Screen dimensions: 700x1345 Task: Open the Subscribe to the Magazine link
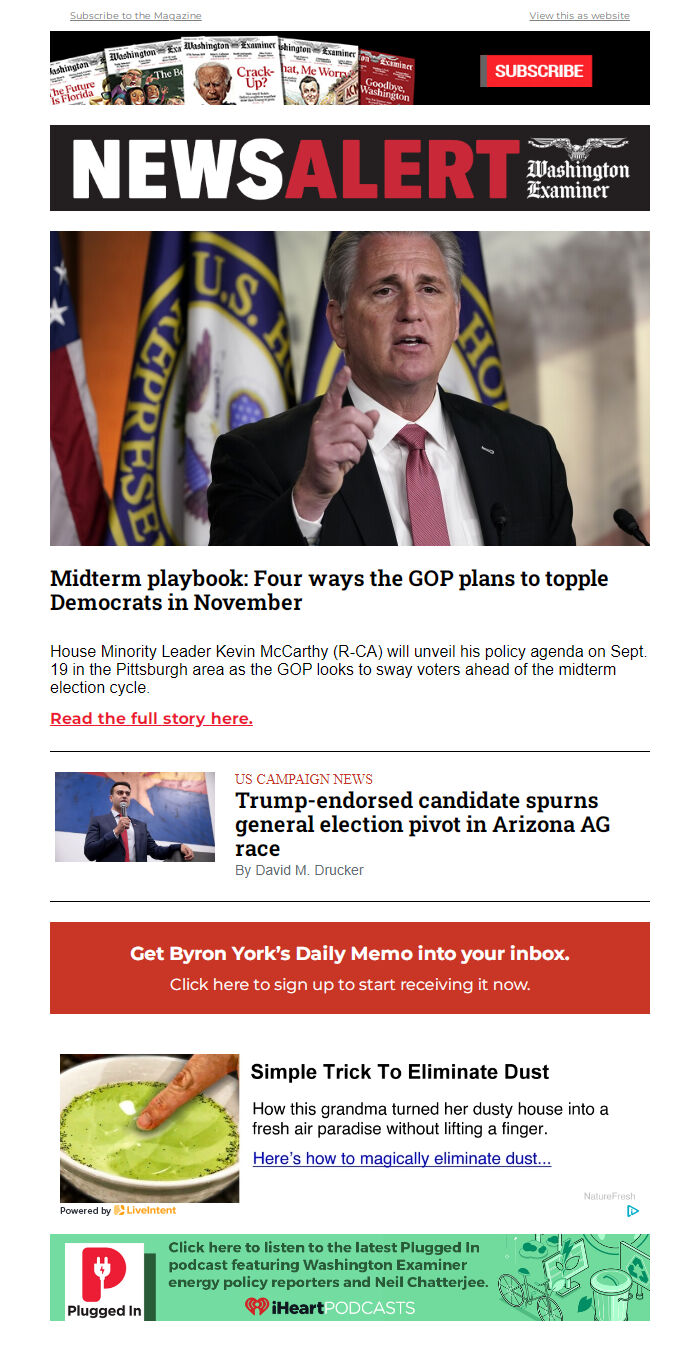point(135,16)
